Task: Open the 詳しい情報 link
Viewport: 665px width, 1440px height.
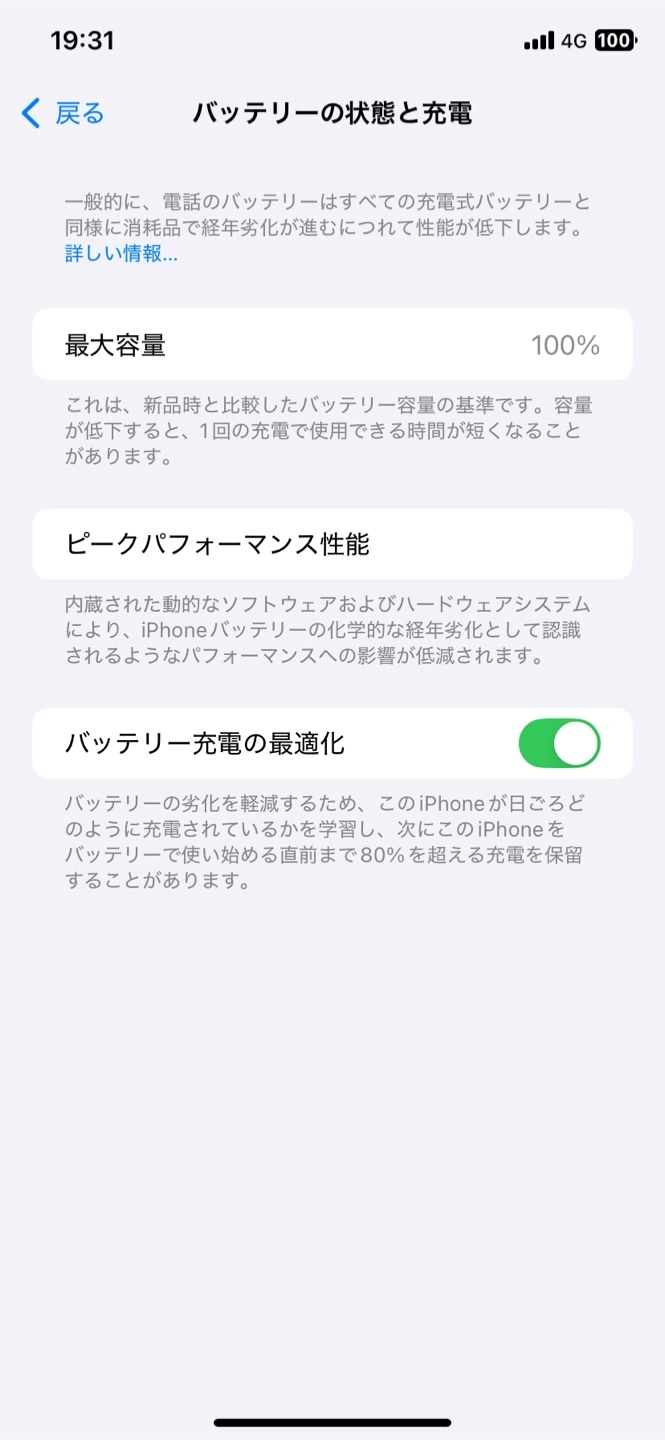Action: tap(122, 254)
